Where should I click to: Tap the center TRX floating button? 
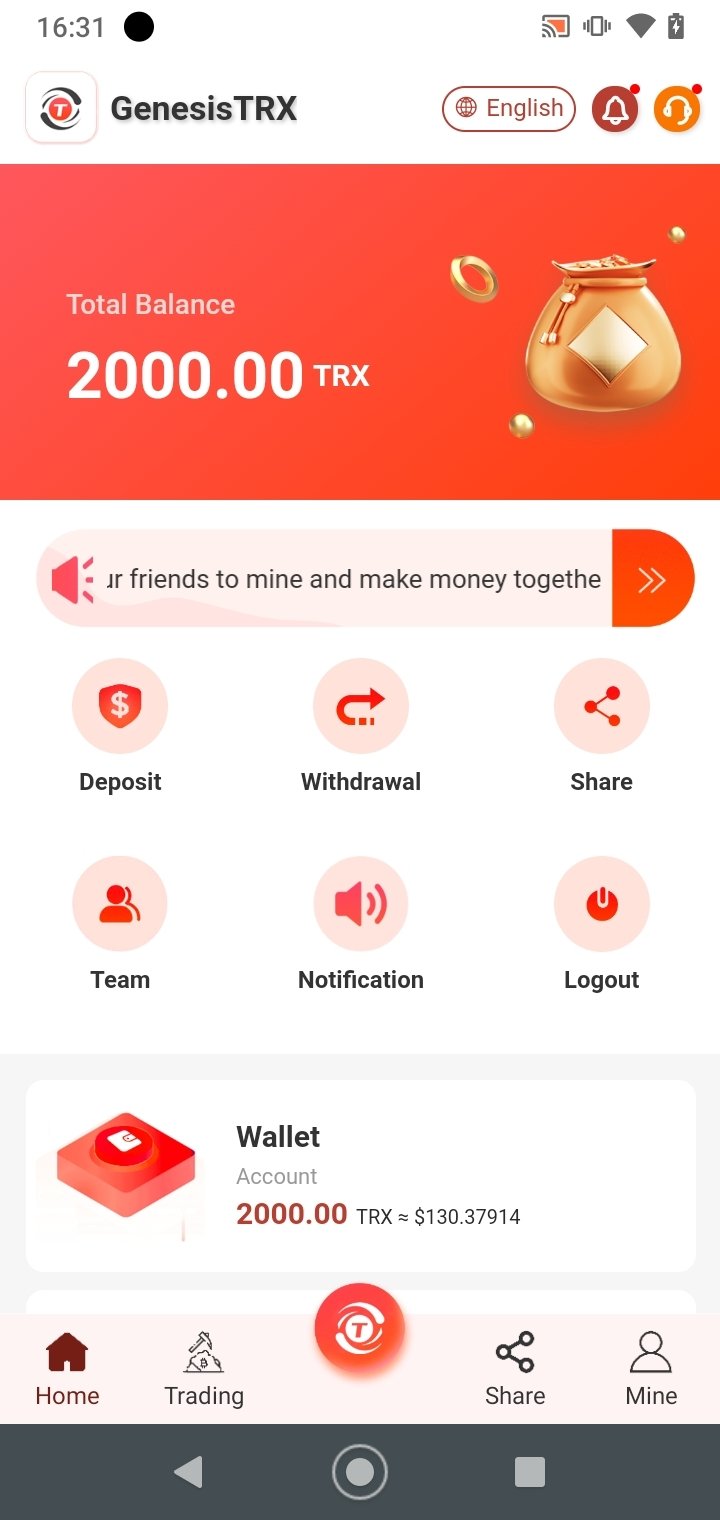(x=359, y=1329)
